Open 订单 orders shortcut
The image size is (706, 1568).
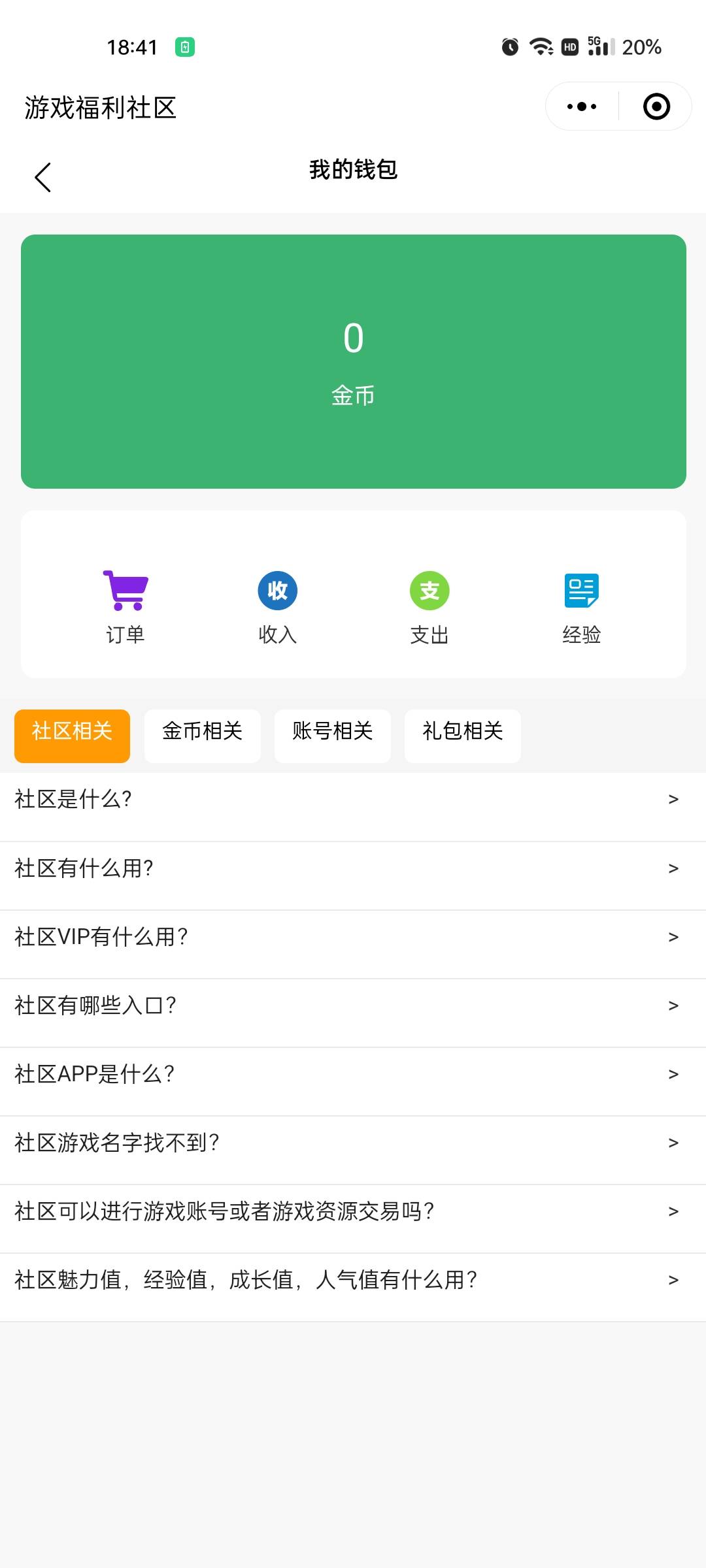pos(126,608)
